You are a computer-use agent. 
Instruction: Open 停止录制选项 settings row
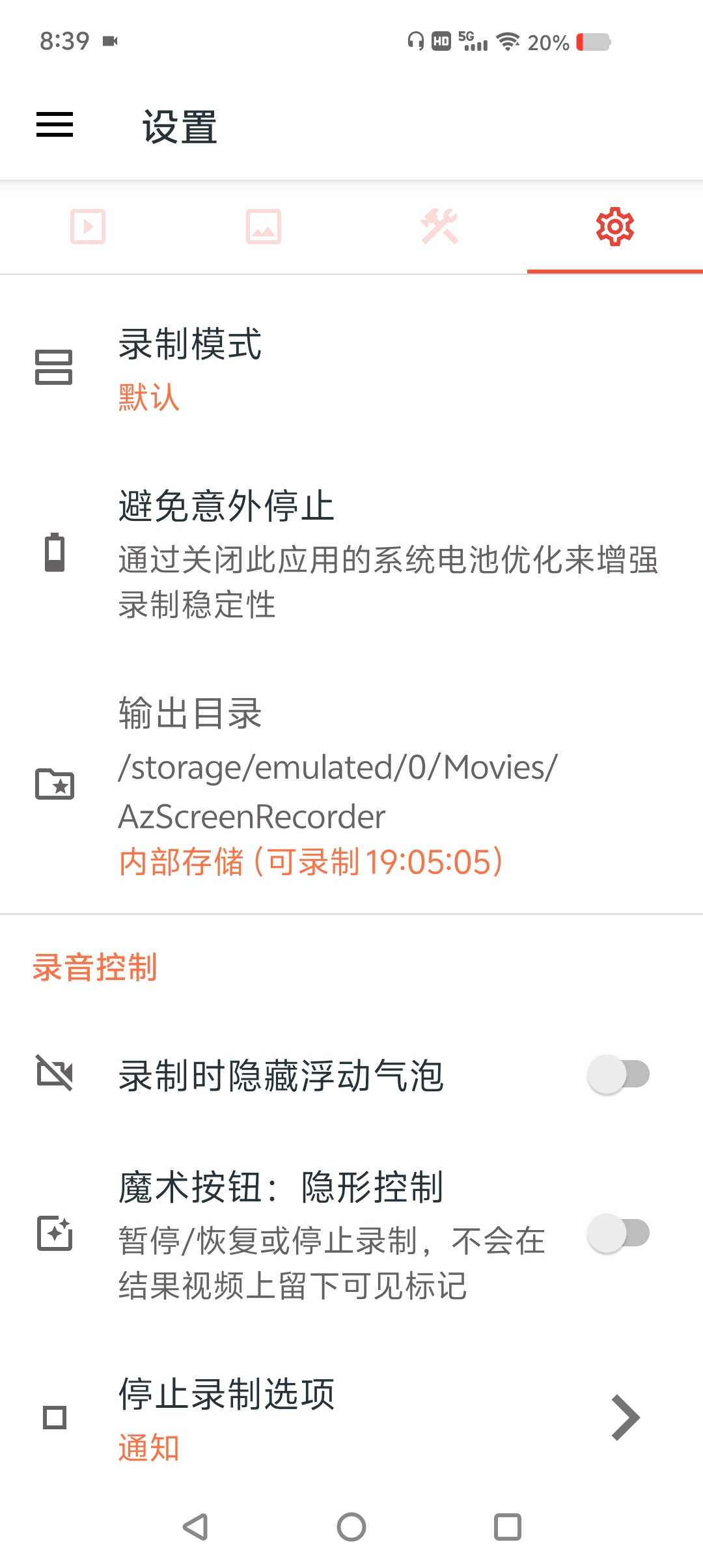coord(351,1418)
